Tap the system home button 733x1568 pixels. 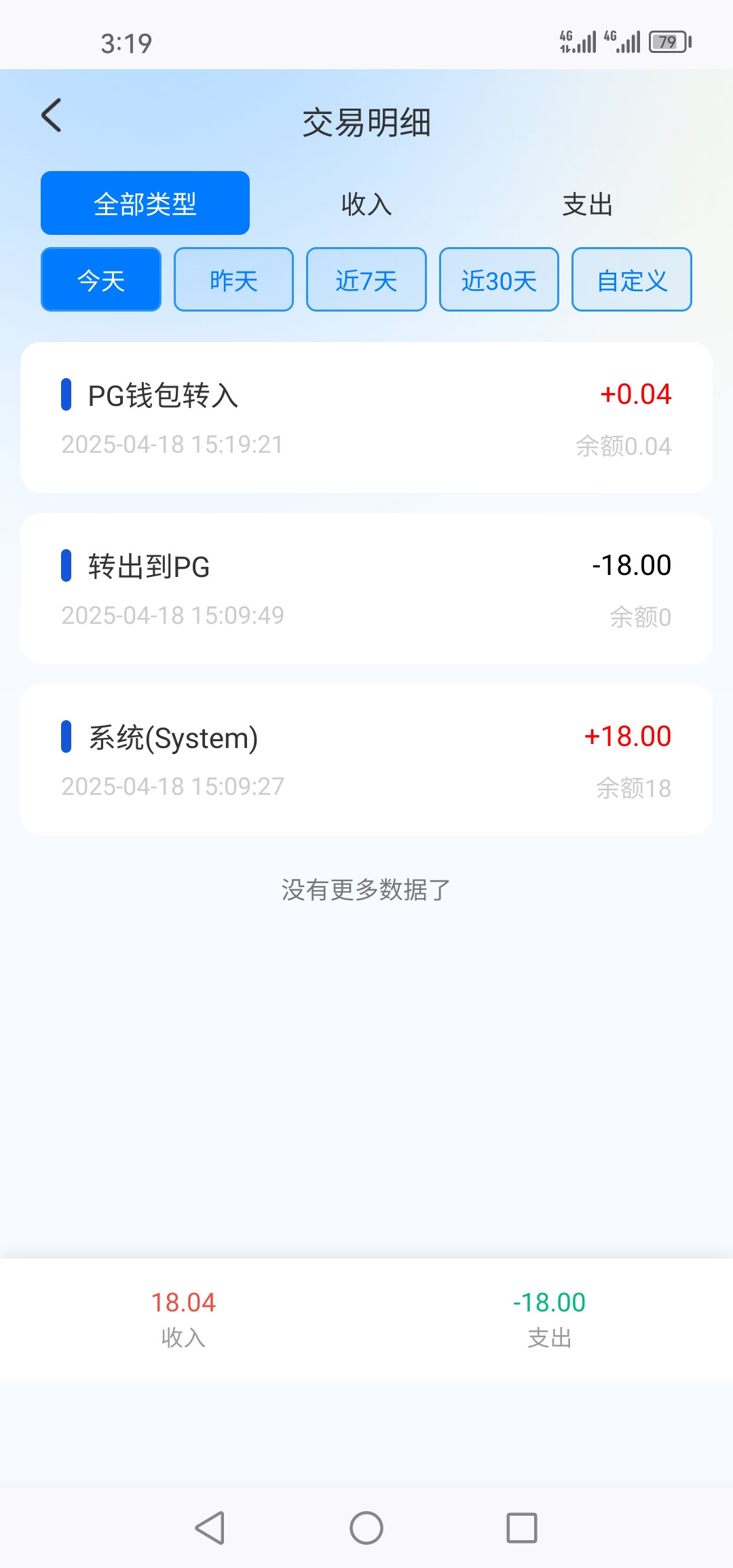[x=366, y=1528]
